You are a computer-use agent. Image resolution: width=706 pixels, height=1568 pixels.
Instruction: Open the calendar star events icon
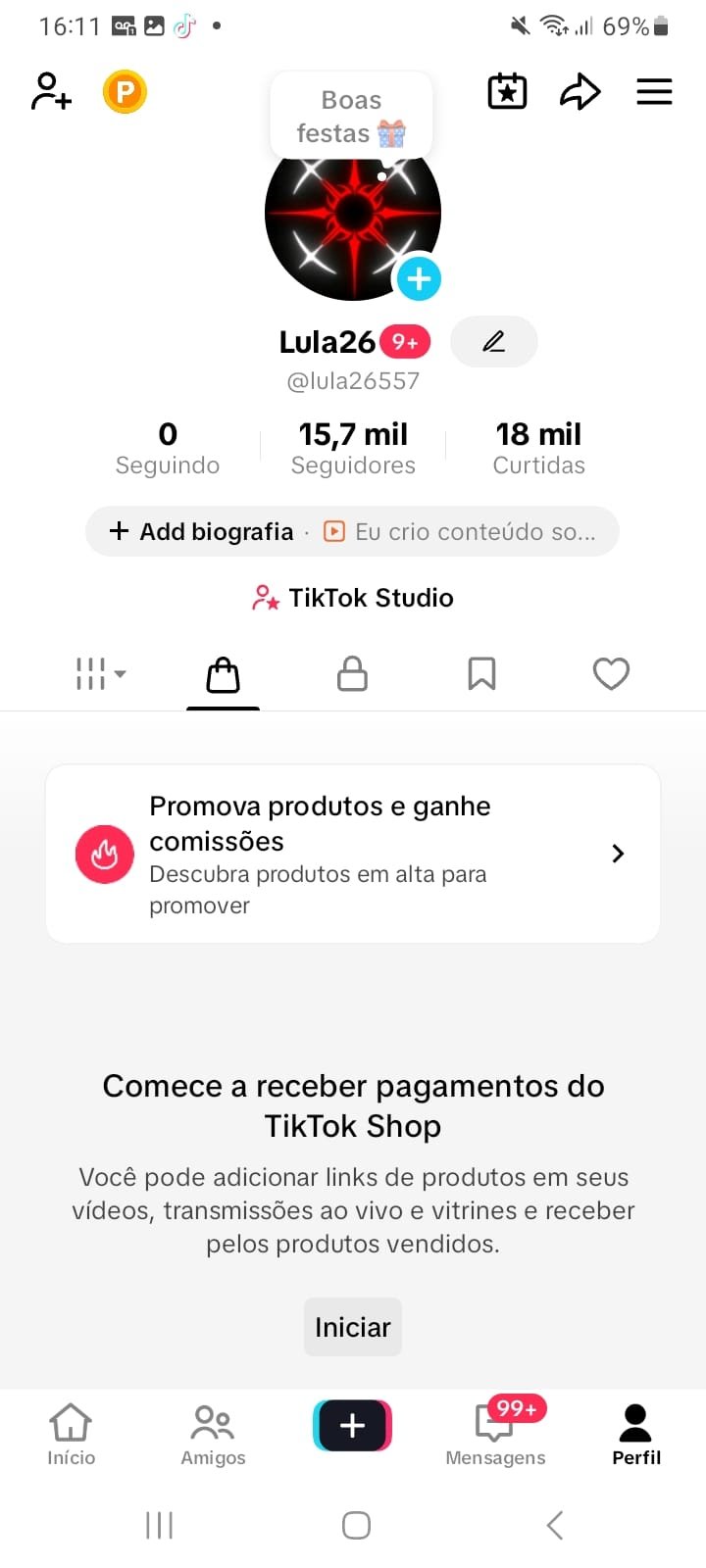pos(507,92)
